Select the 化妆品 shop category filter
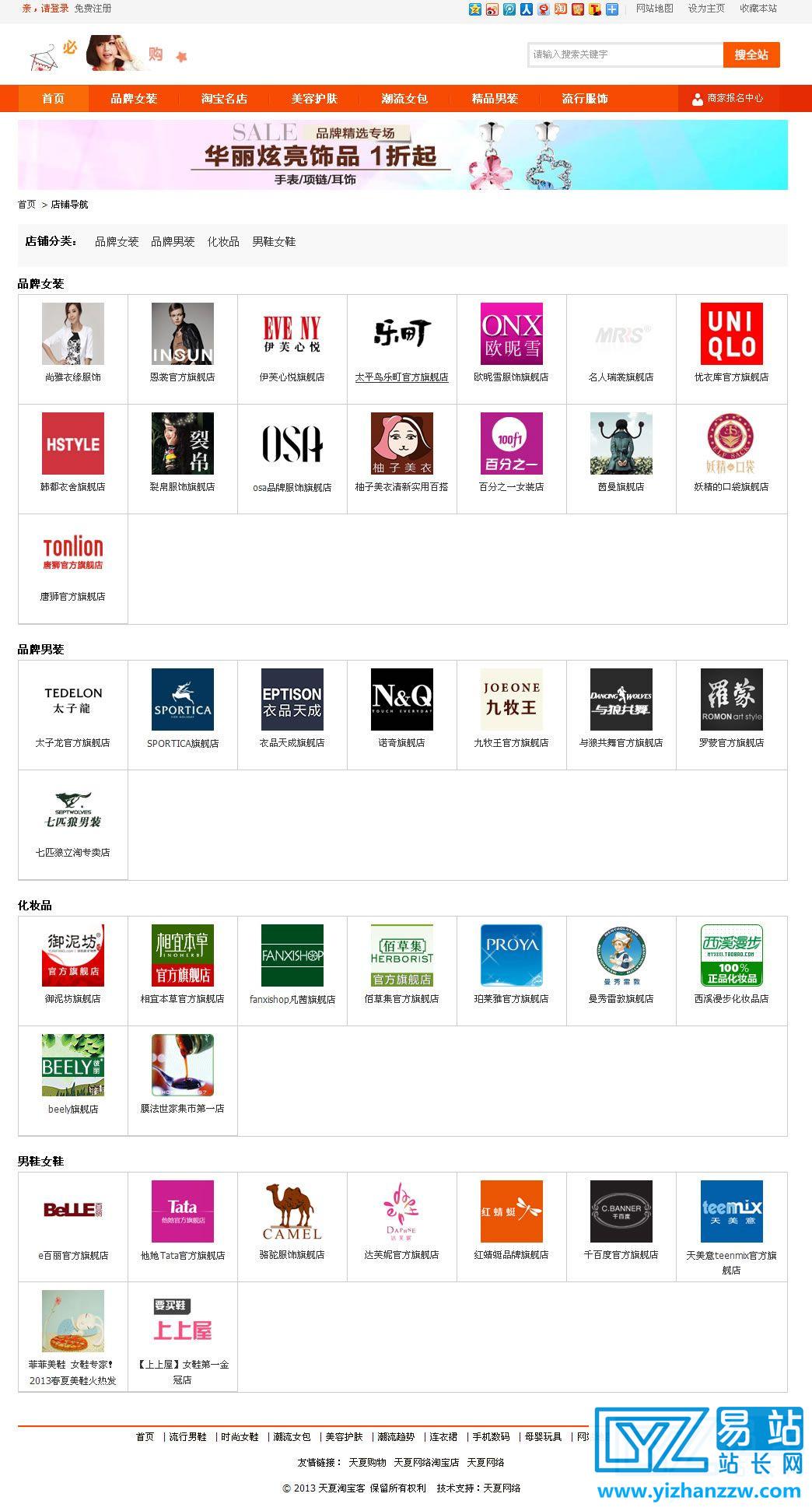The width and height of the screenshot is (812, 1511). [x=223, y=242]
